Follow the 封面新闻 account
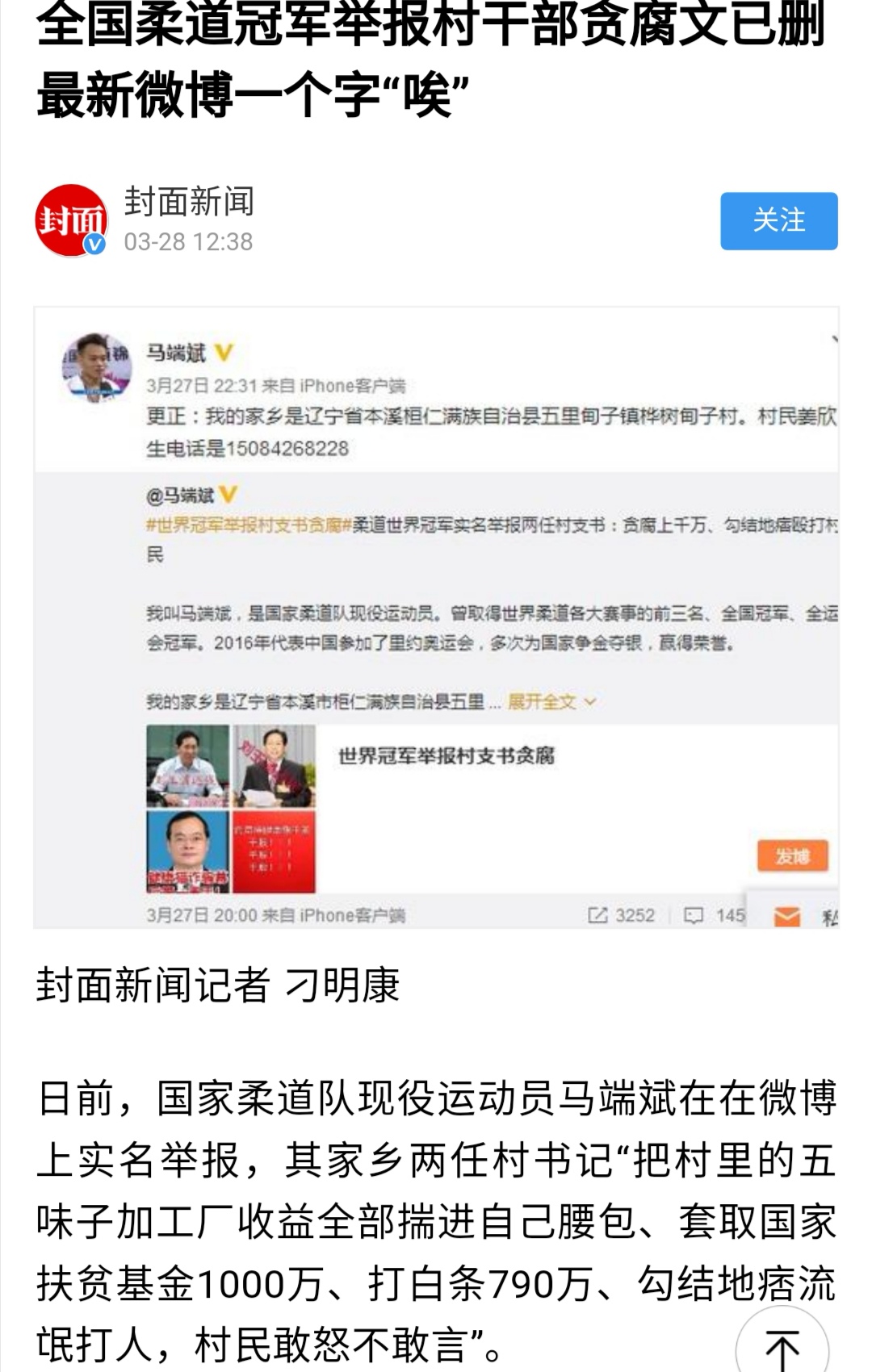 coord(778,220)
